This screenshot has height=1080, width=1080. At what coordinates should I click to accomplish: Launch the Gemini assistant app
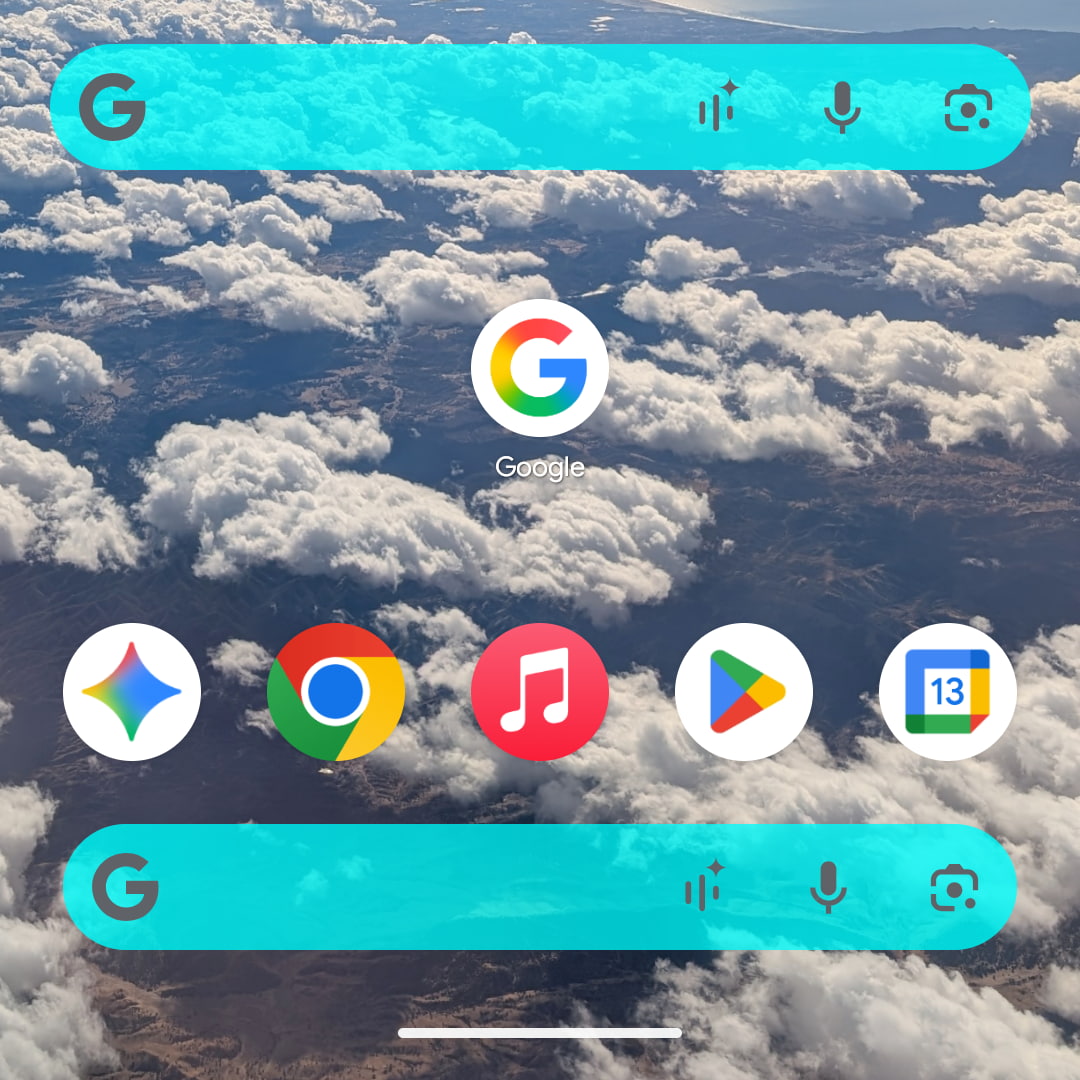click(132, 692)
